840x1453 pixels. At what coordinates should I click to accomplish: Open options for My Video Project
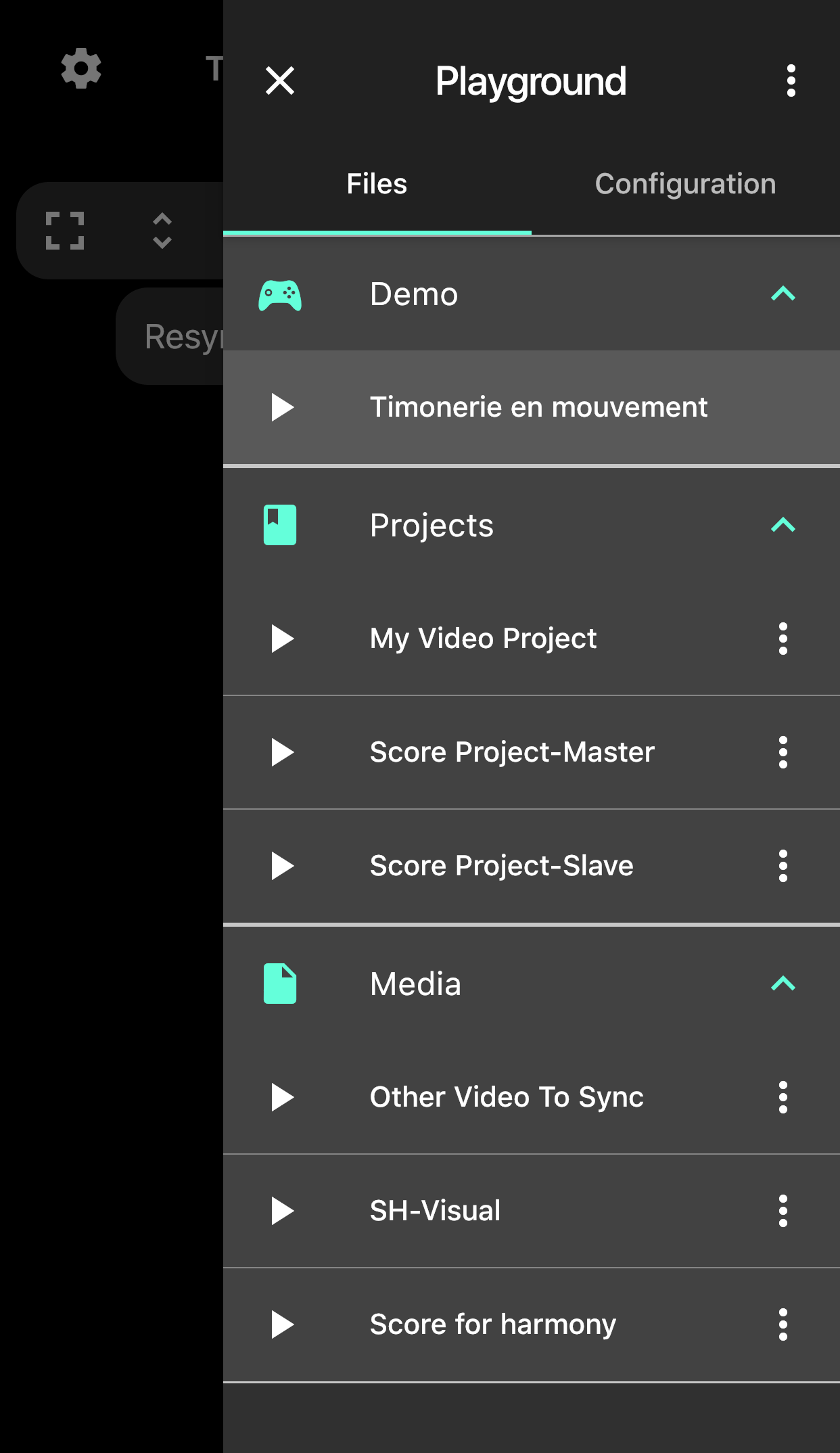783,639
